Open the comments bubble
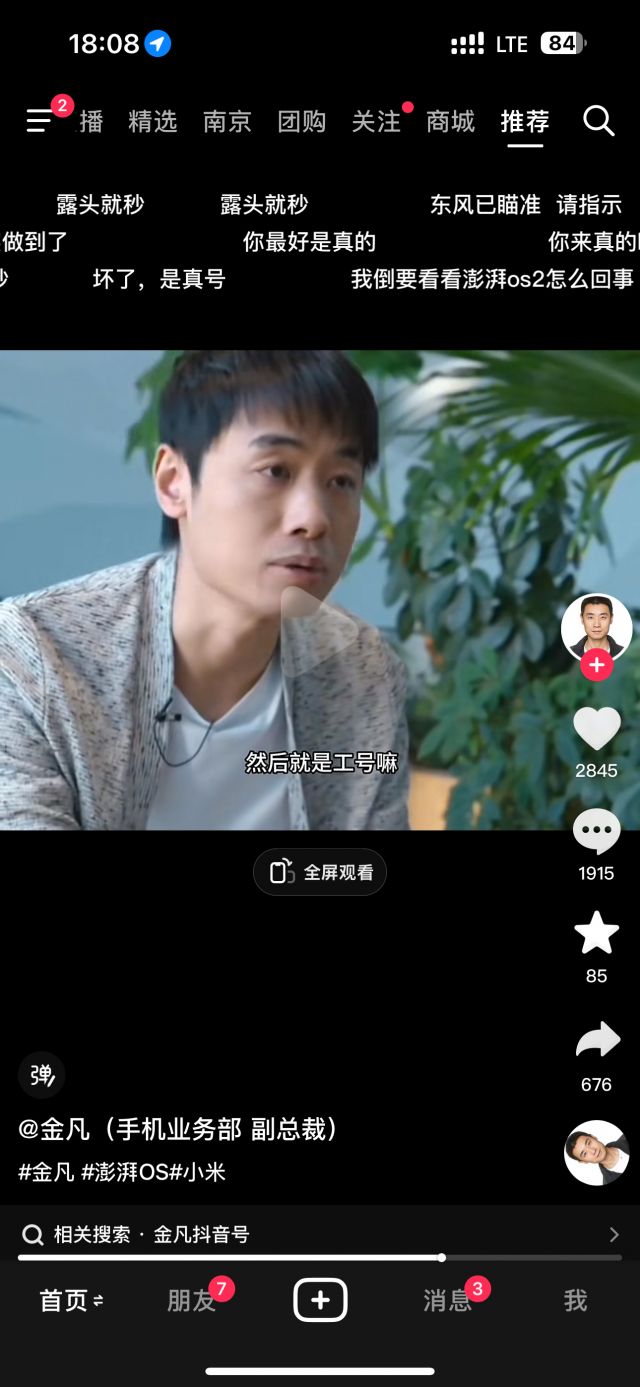The height and width of the screenshot is (1387, 640). 596,832
